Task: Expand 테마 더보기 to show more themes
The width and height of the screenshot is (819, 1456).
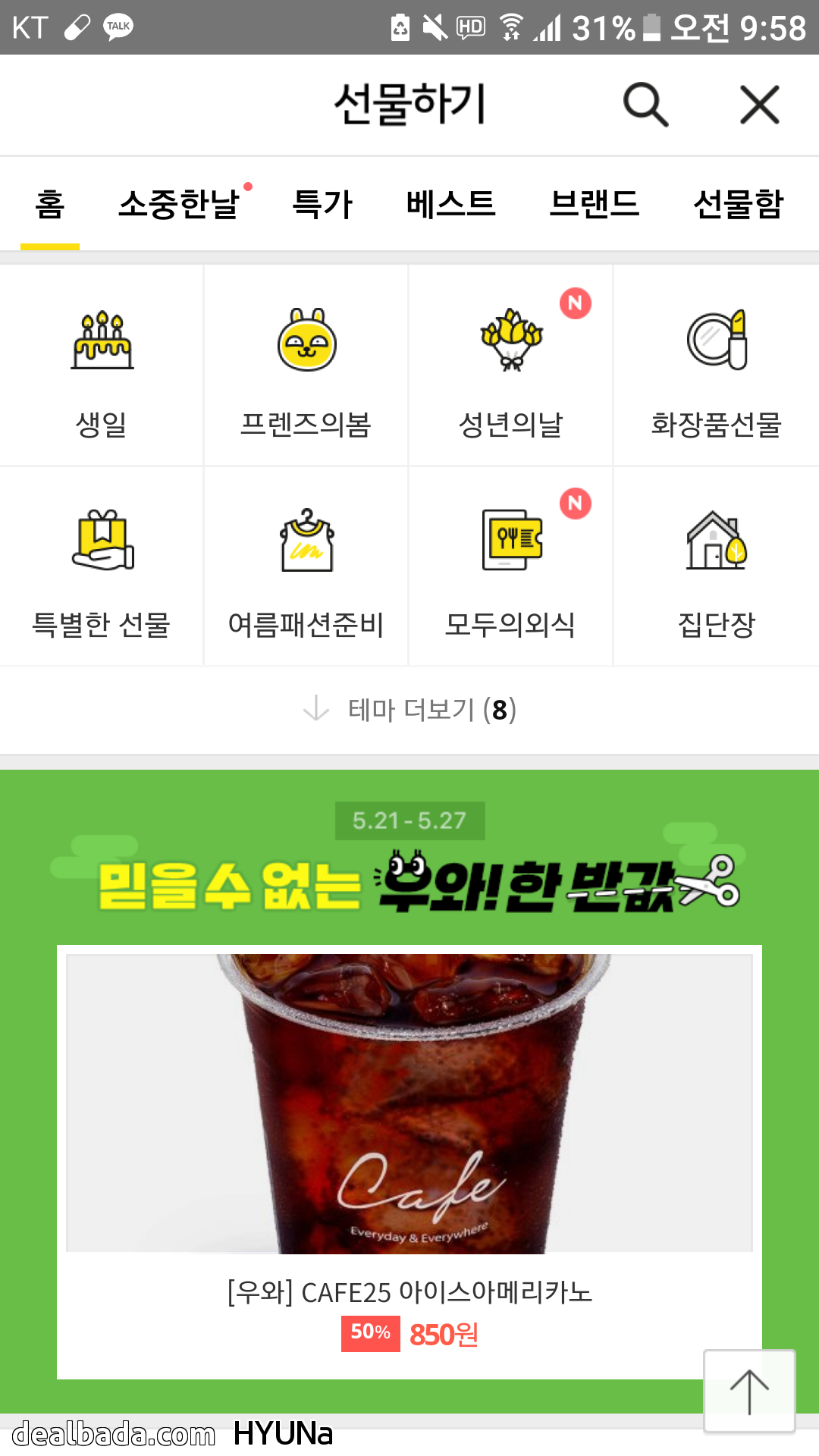Action: 409,710
